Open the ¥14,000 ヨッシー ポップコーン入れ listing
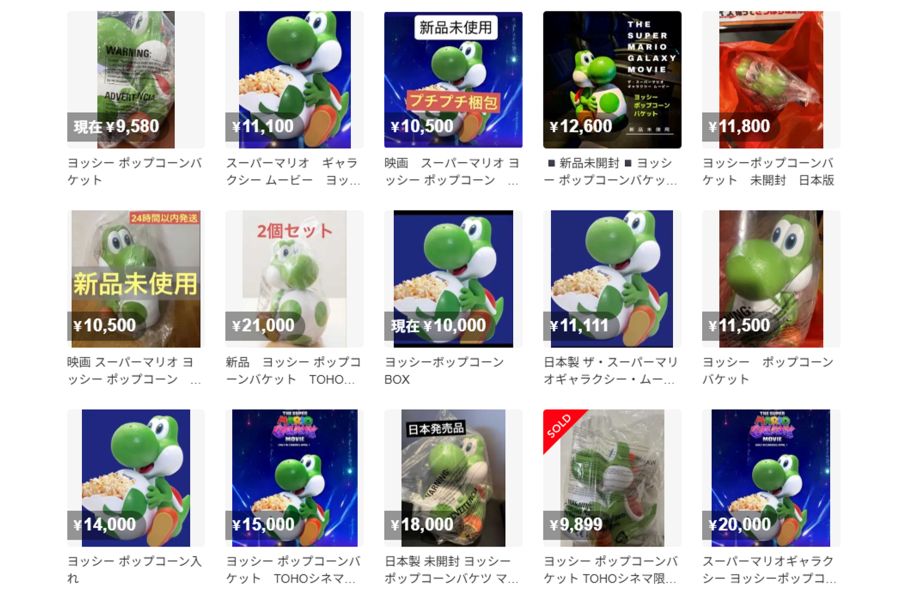 (136, 478)
